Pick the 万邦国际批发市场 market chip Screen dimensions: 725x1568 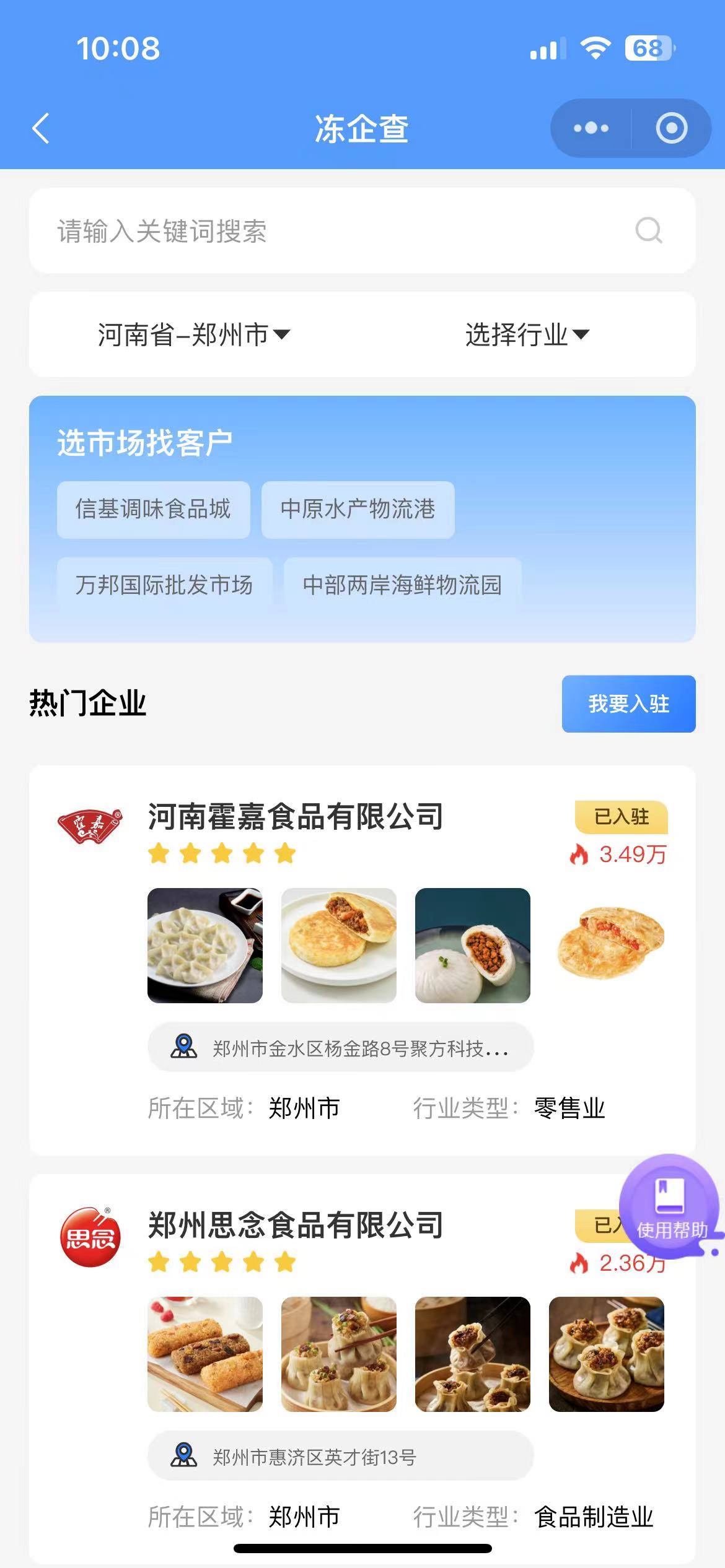[164, 585]
